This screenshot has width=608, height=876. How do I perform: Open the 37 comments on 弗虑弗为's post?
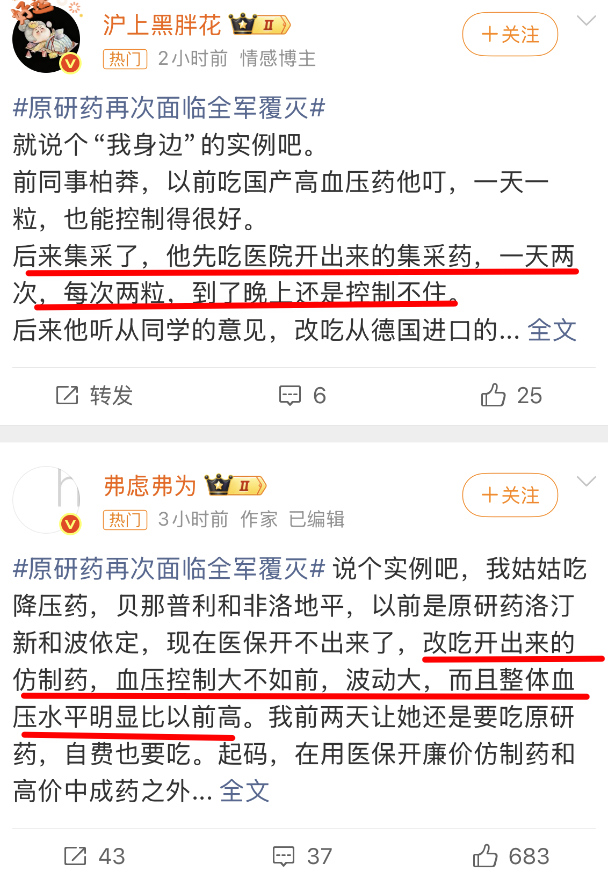coord(302,856)
